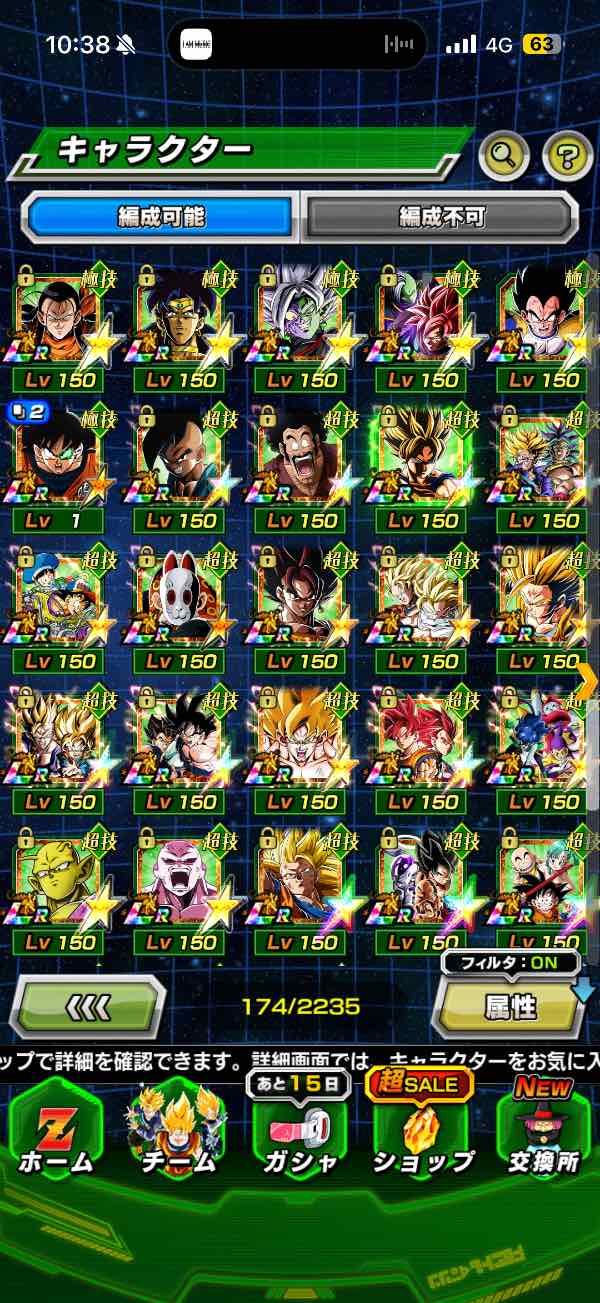Open the character search magnifier

(x=505, y=155)
